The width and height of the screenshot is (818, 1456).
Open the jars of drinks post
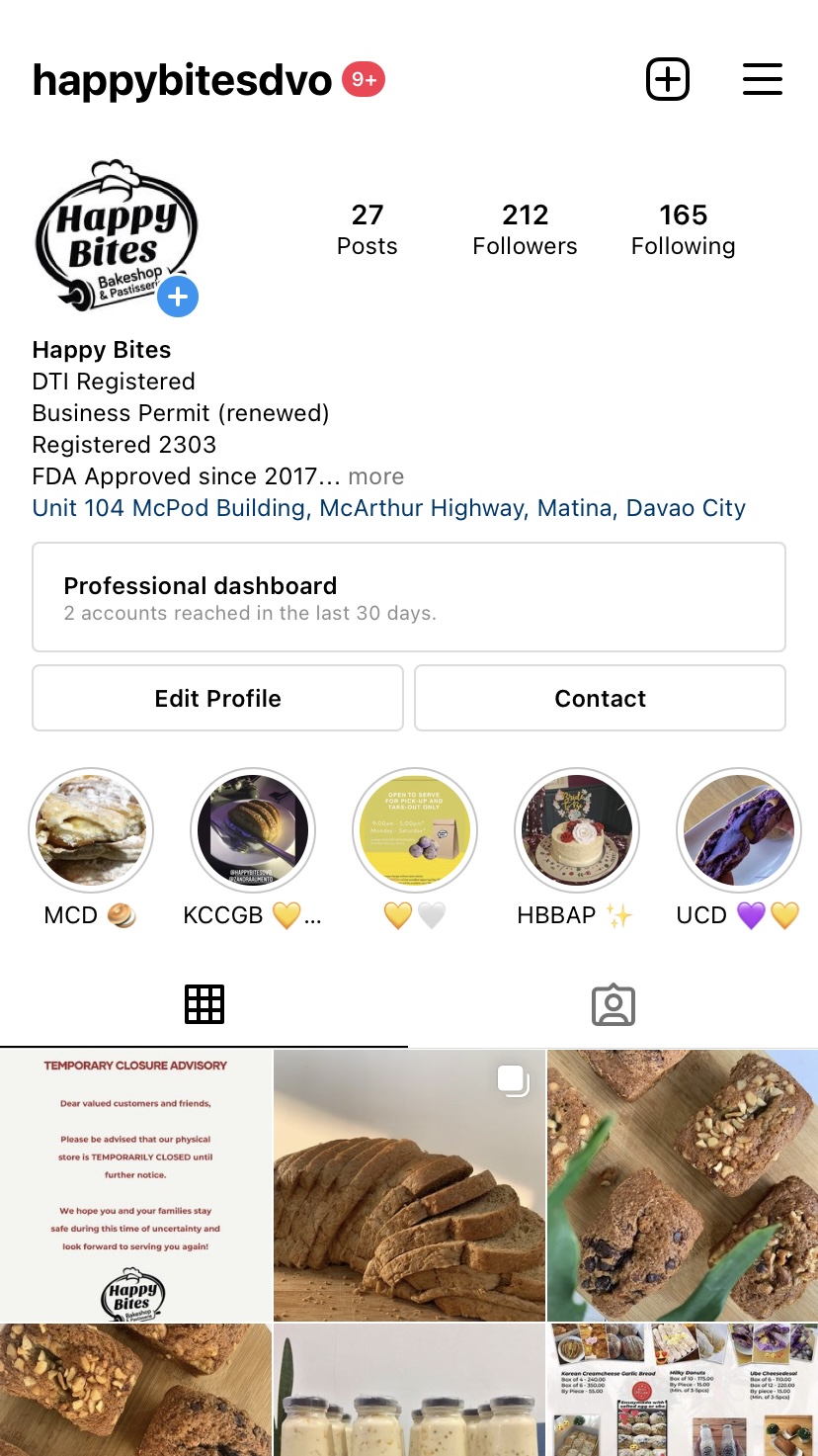click(x=409, y=1390)
